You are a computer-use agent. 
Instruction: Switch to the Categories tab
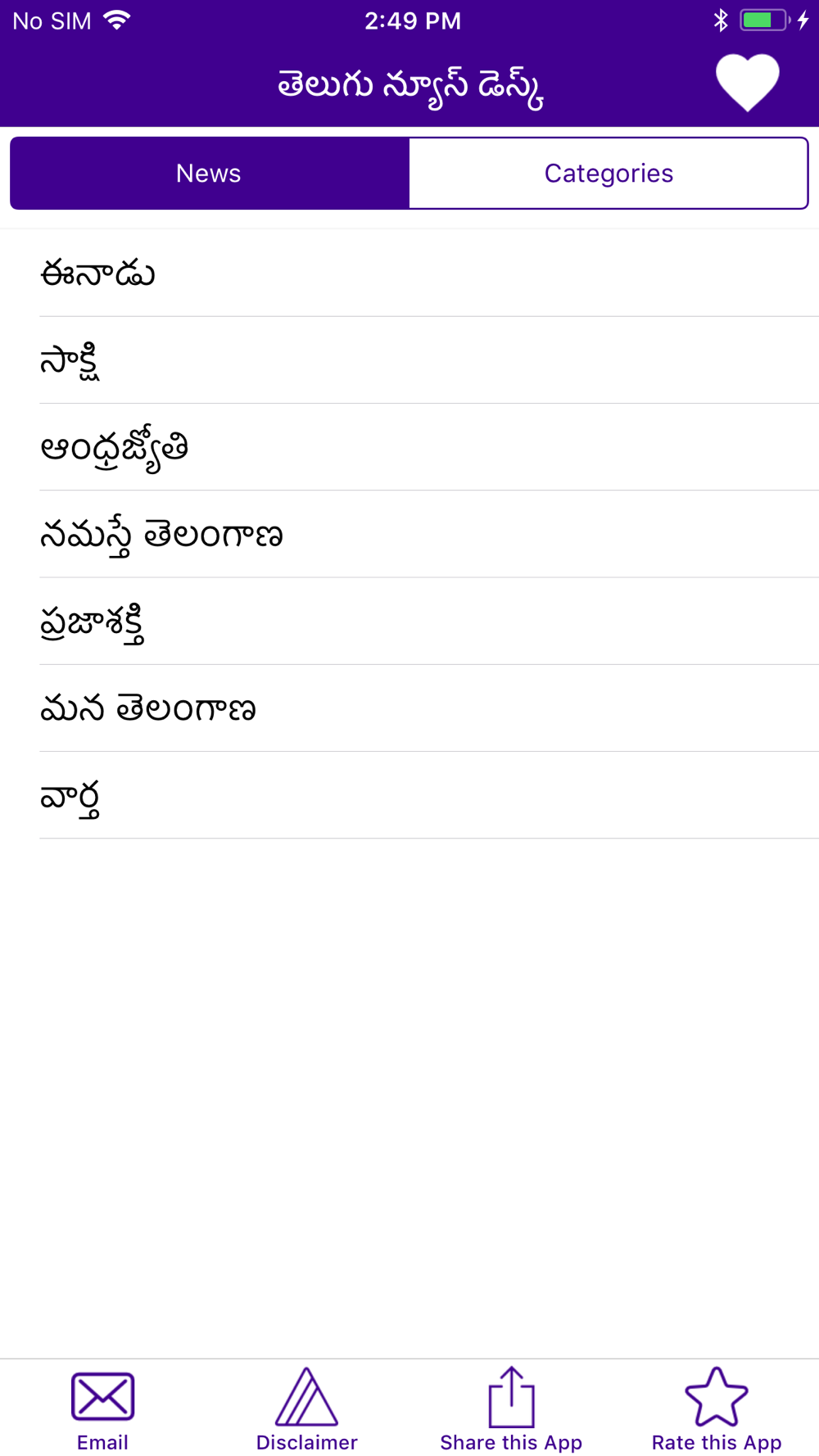point(609,174)
